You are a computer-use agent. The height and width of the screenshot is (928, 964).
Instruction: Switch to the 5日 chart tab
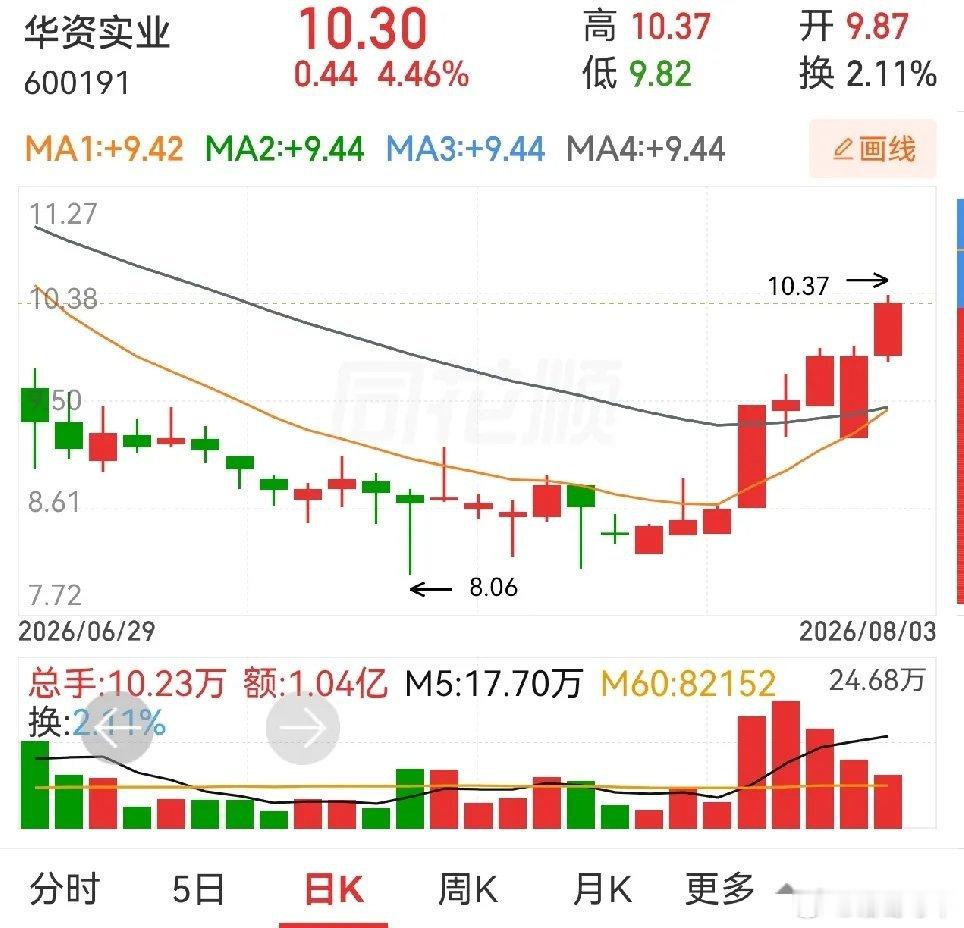point(199,889)
